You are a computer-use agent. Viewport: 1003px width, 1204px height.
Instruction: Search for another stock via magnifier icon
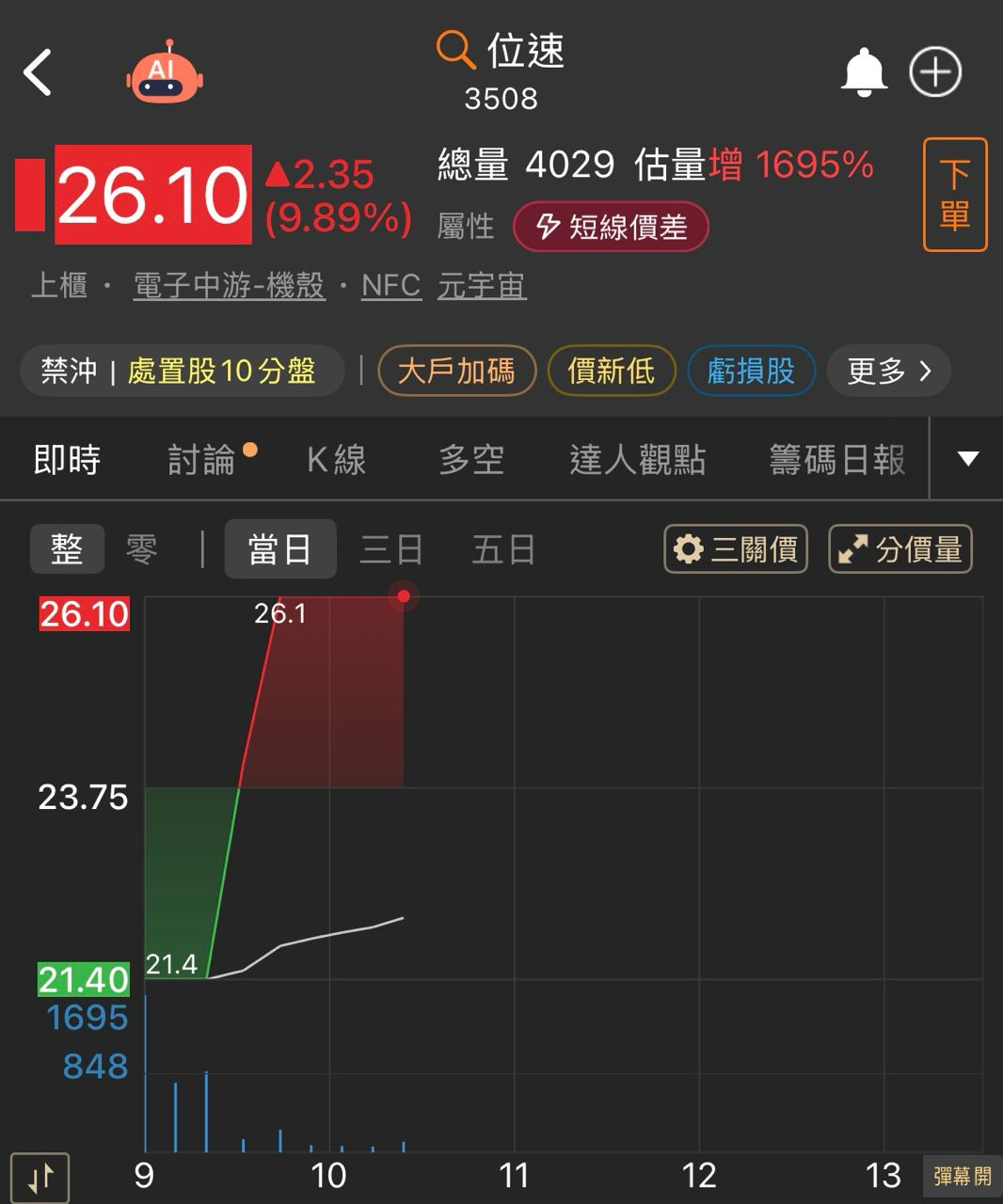456,50
